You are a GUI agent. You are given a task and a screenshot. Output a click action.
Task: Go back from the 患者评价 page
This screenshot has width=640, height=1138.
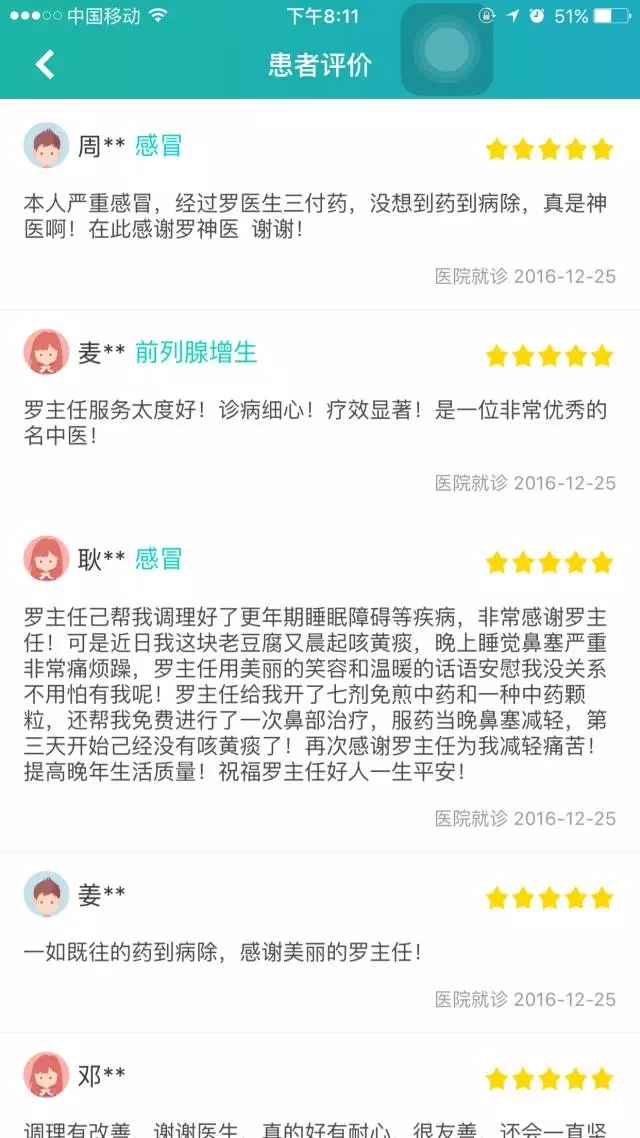click(45, 65)
